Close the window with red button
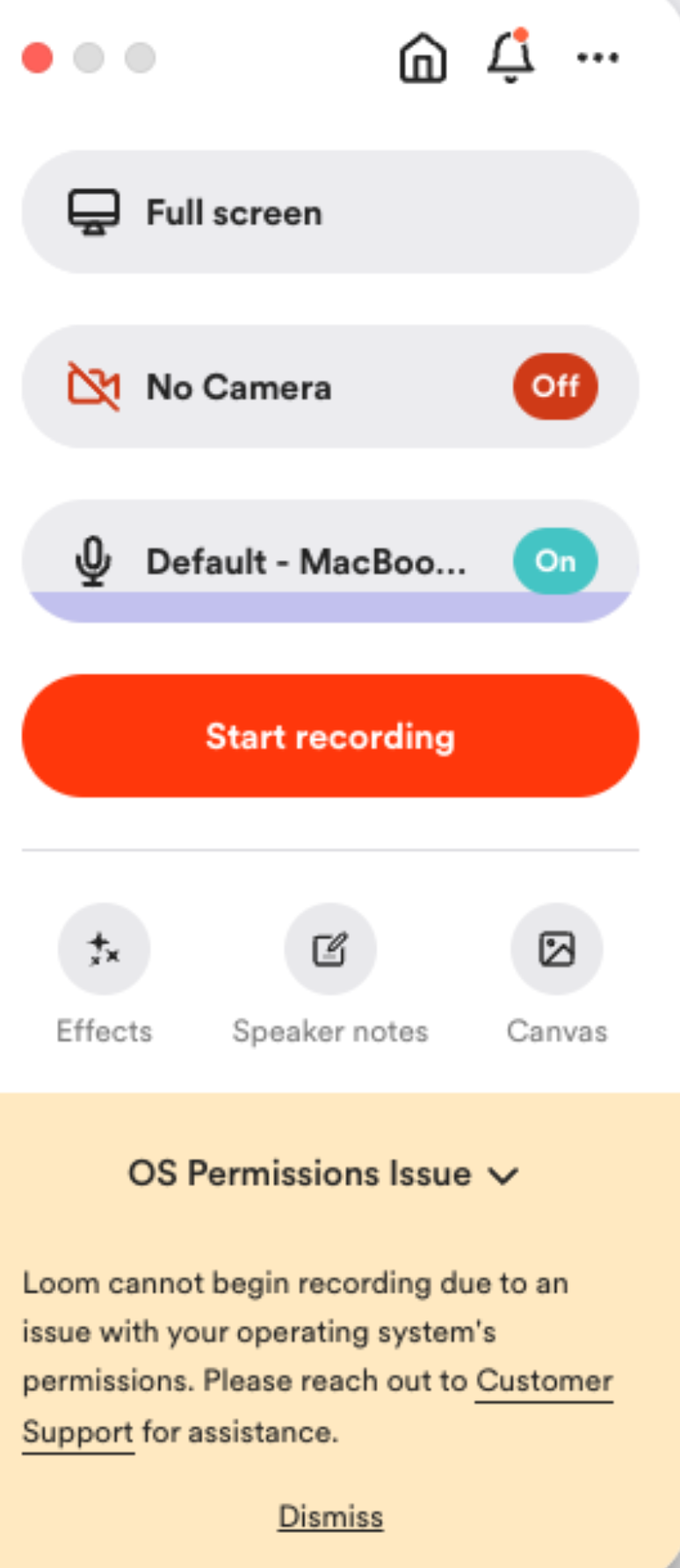680x1568 pixels. [37, 58]
